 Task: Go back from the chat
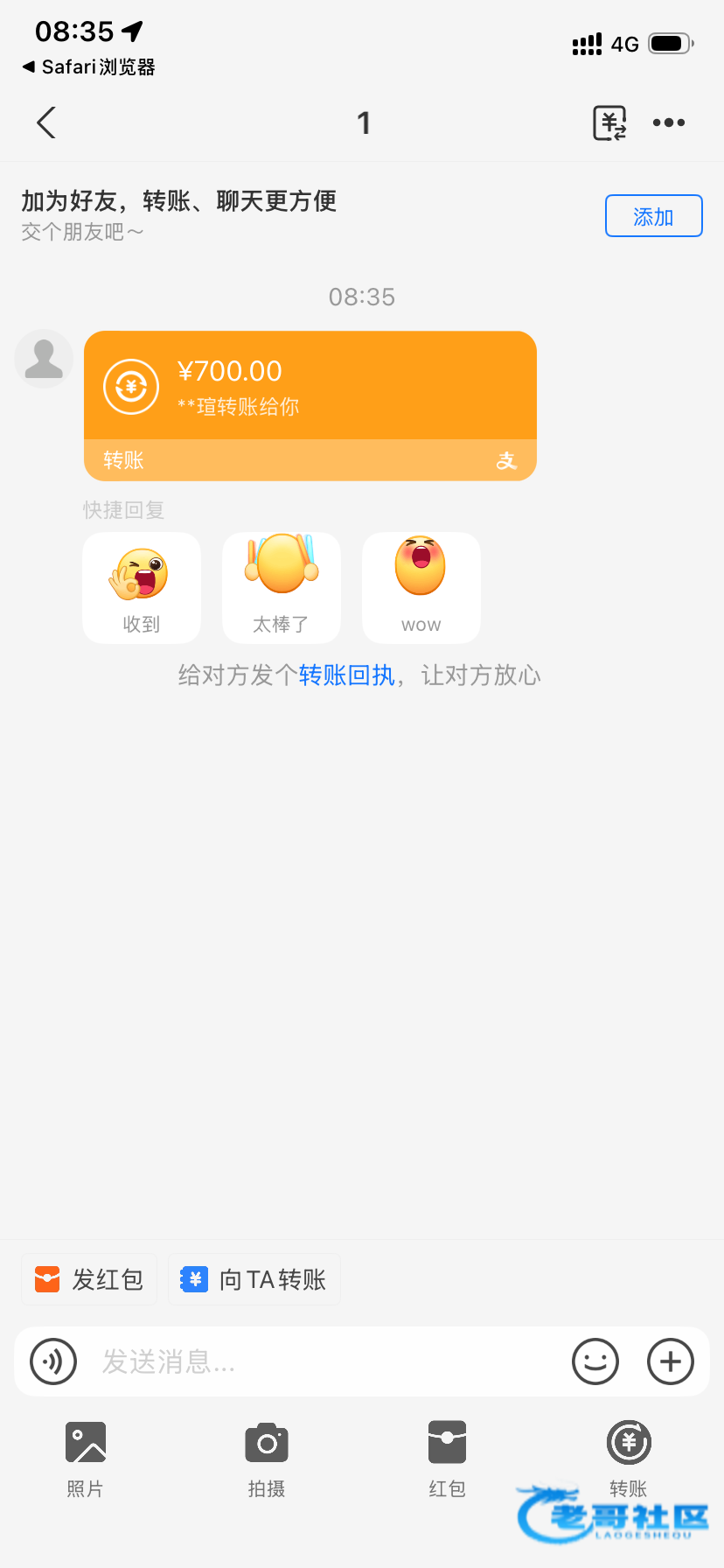coord(47,122)
